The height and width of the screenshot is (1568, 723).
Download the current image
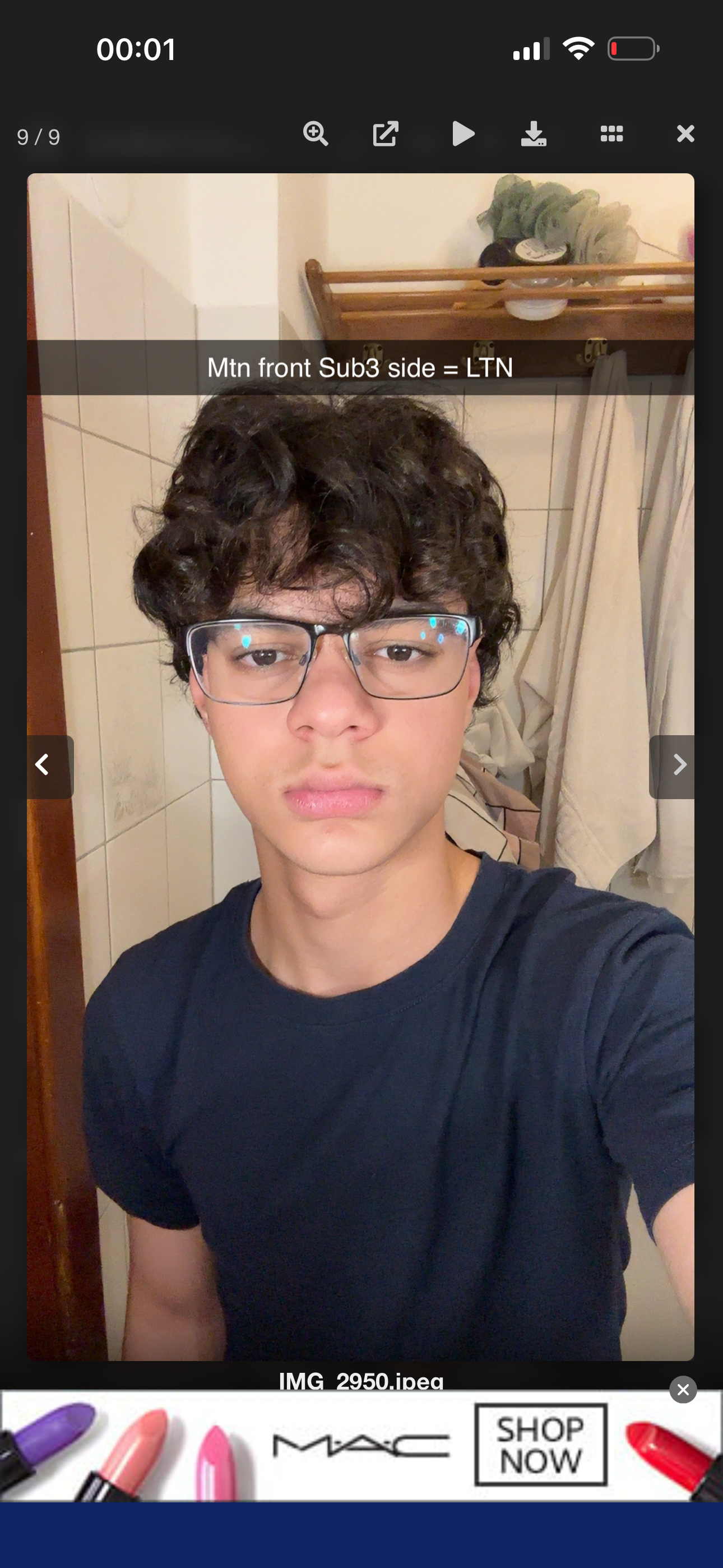tap(534, 133)
